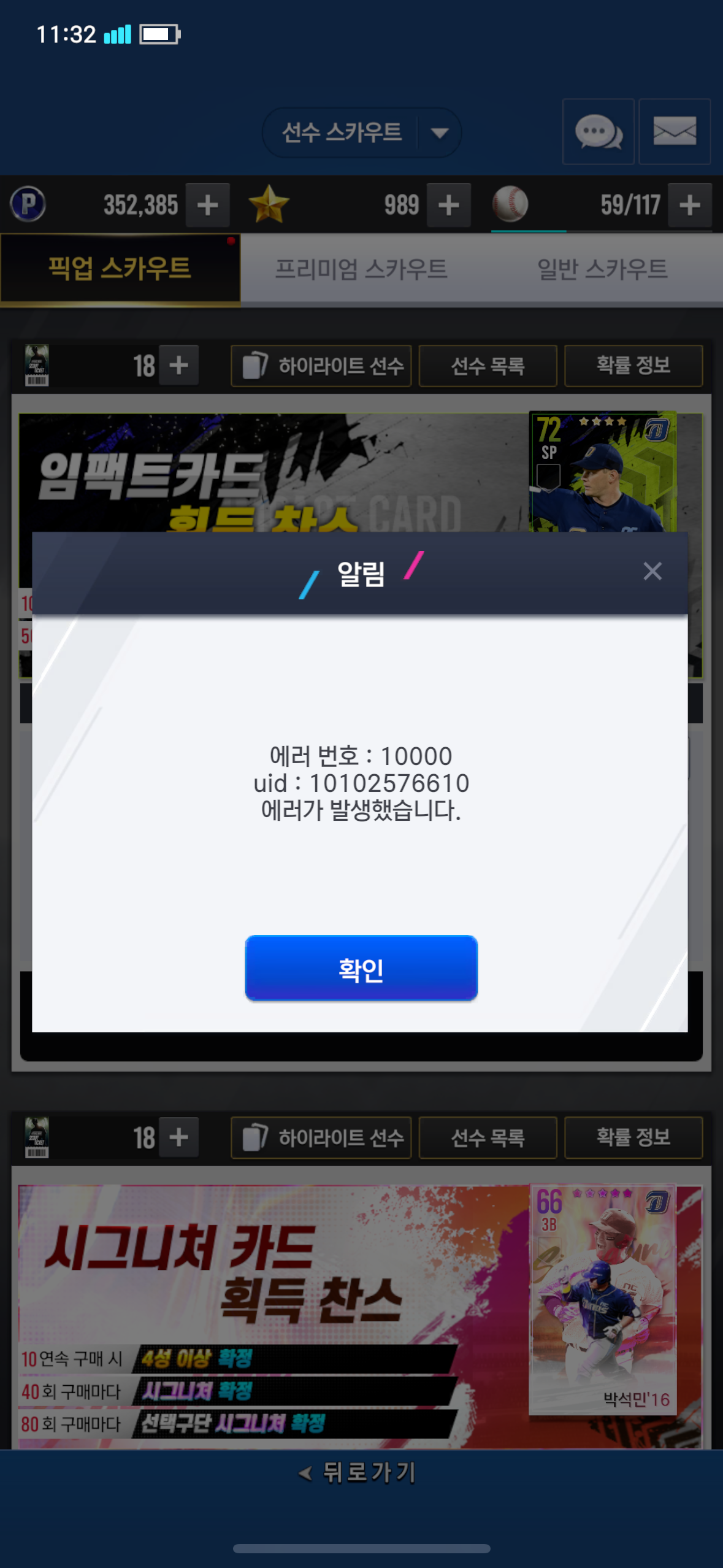View 선수 목록 for signature card

point(488,1137)
